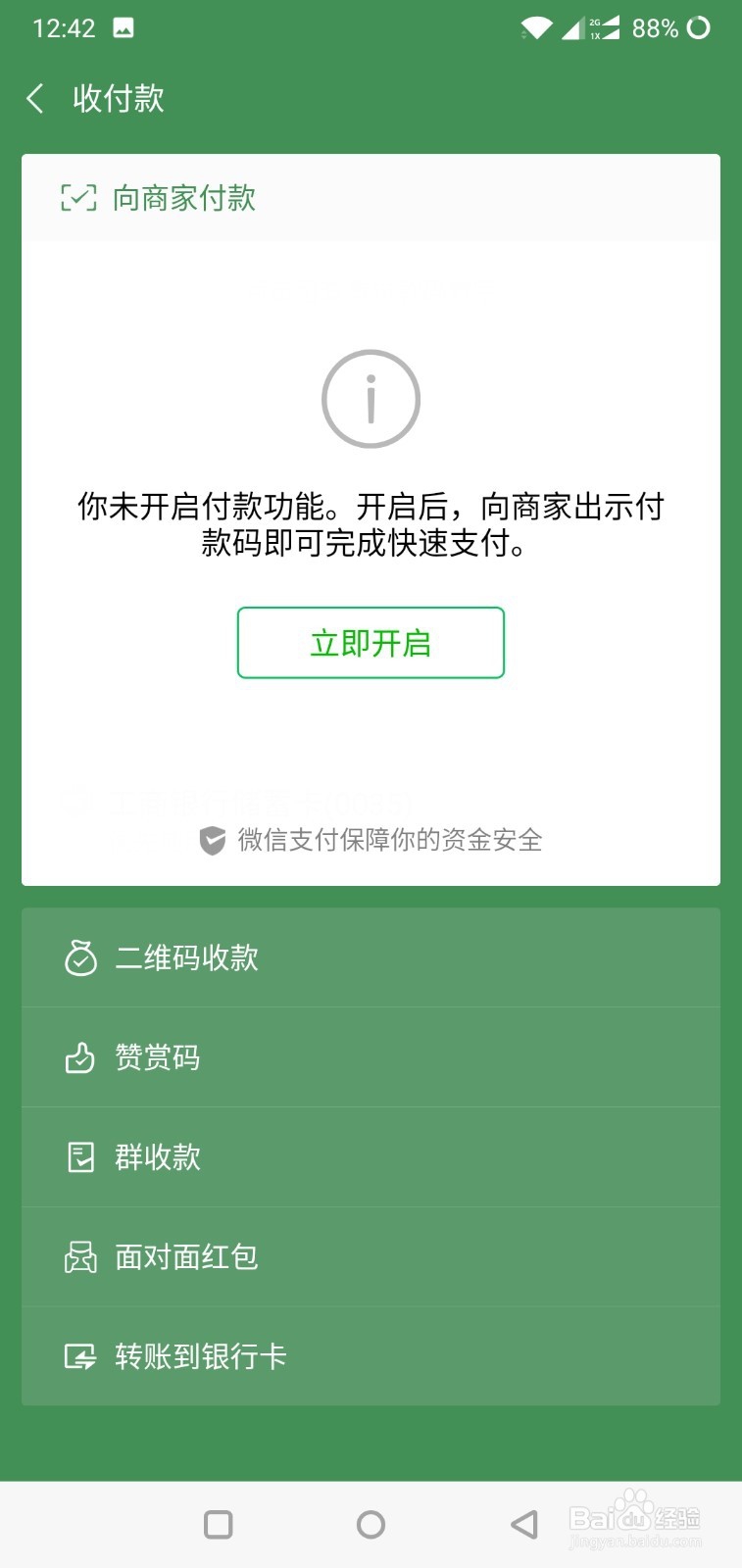
Task: Click the 群收款 group collection list icon
Action: tap(81, 1157)
